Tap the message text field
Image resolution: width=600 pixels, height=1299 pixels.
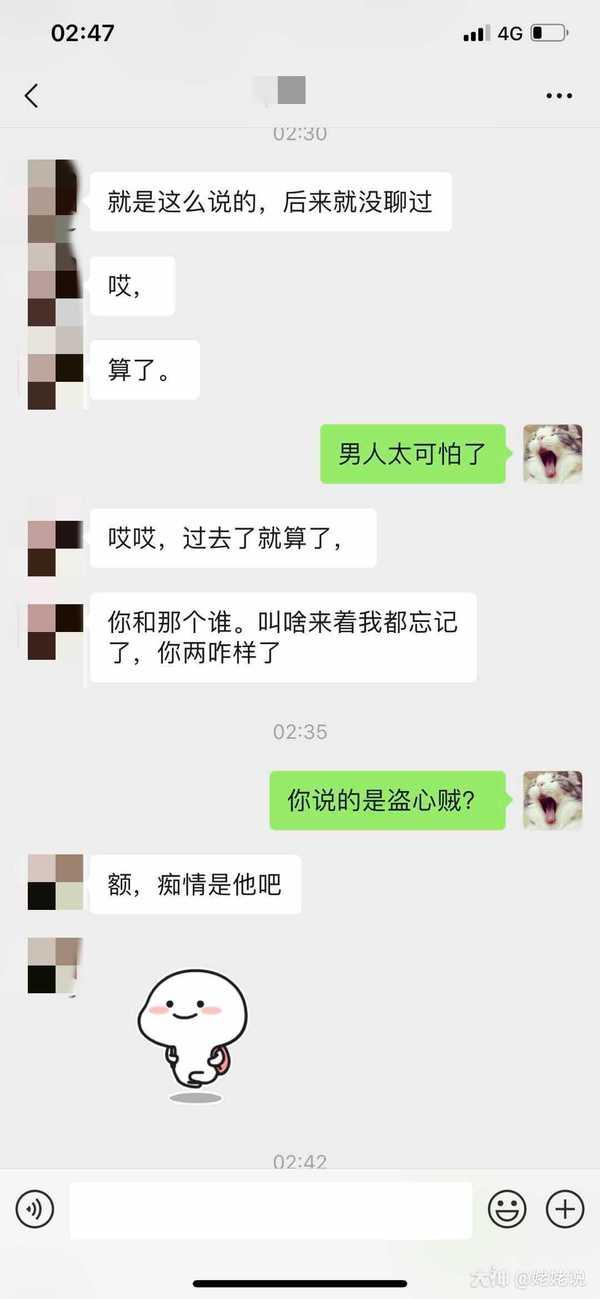(270, 1210)
